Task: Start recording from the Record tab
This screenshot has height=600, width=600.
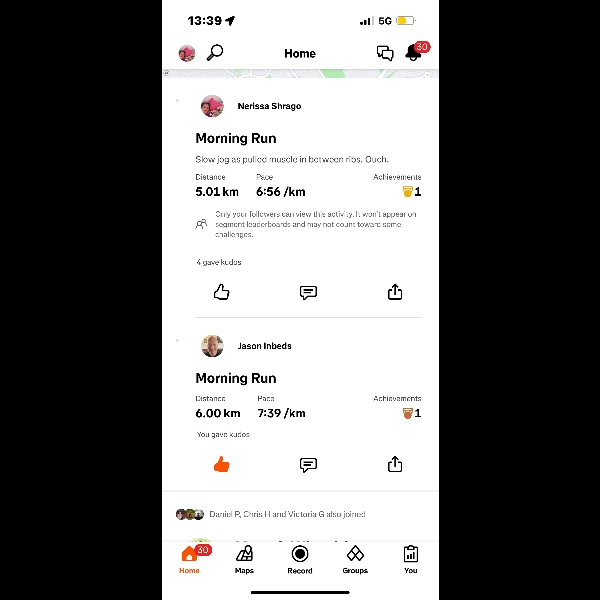Action: 300,558
